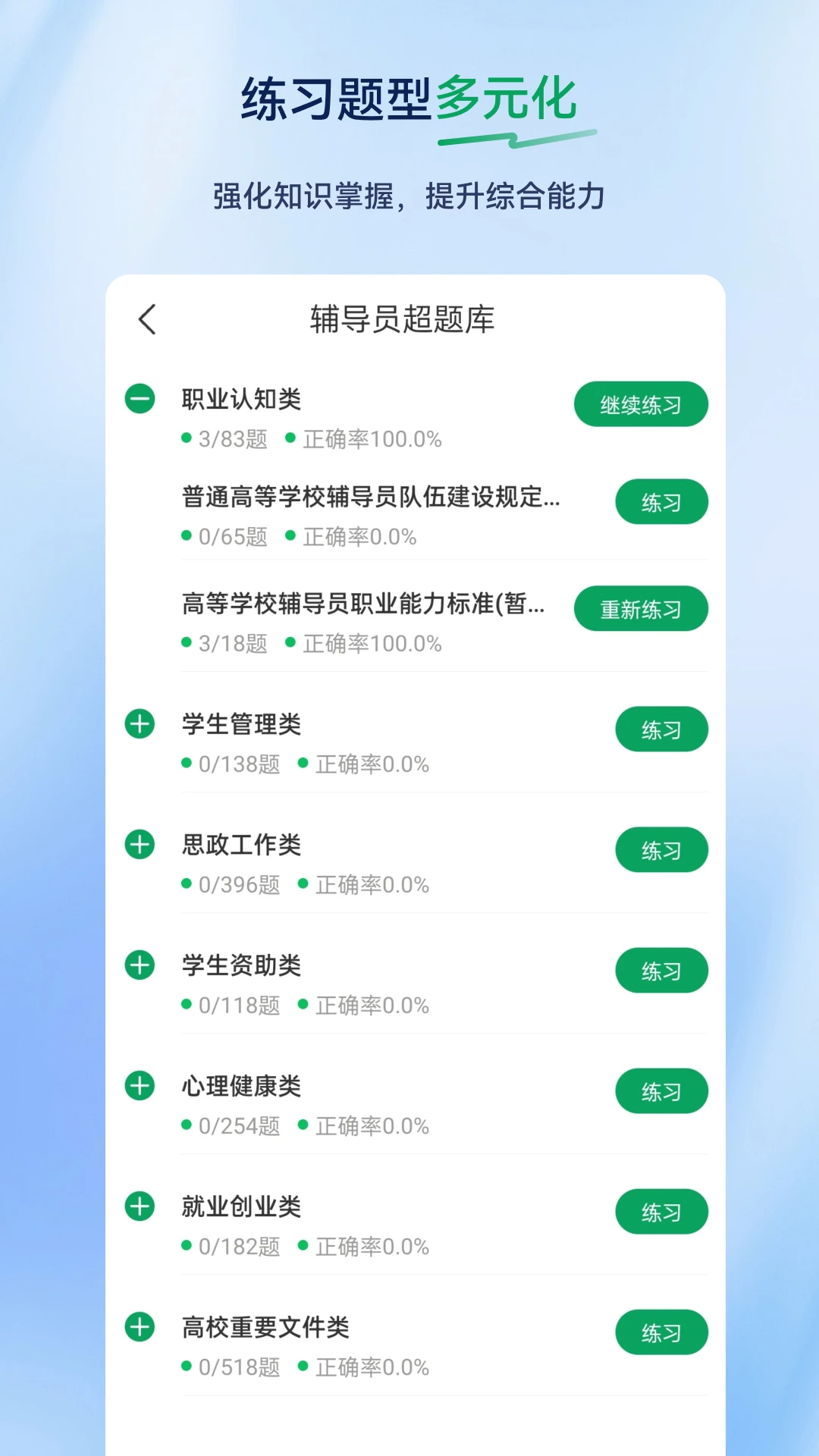The image size is (819, 1456).
Task: Expand the 思政工作类 category
Action: click(139, 845)
